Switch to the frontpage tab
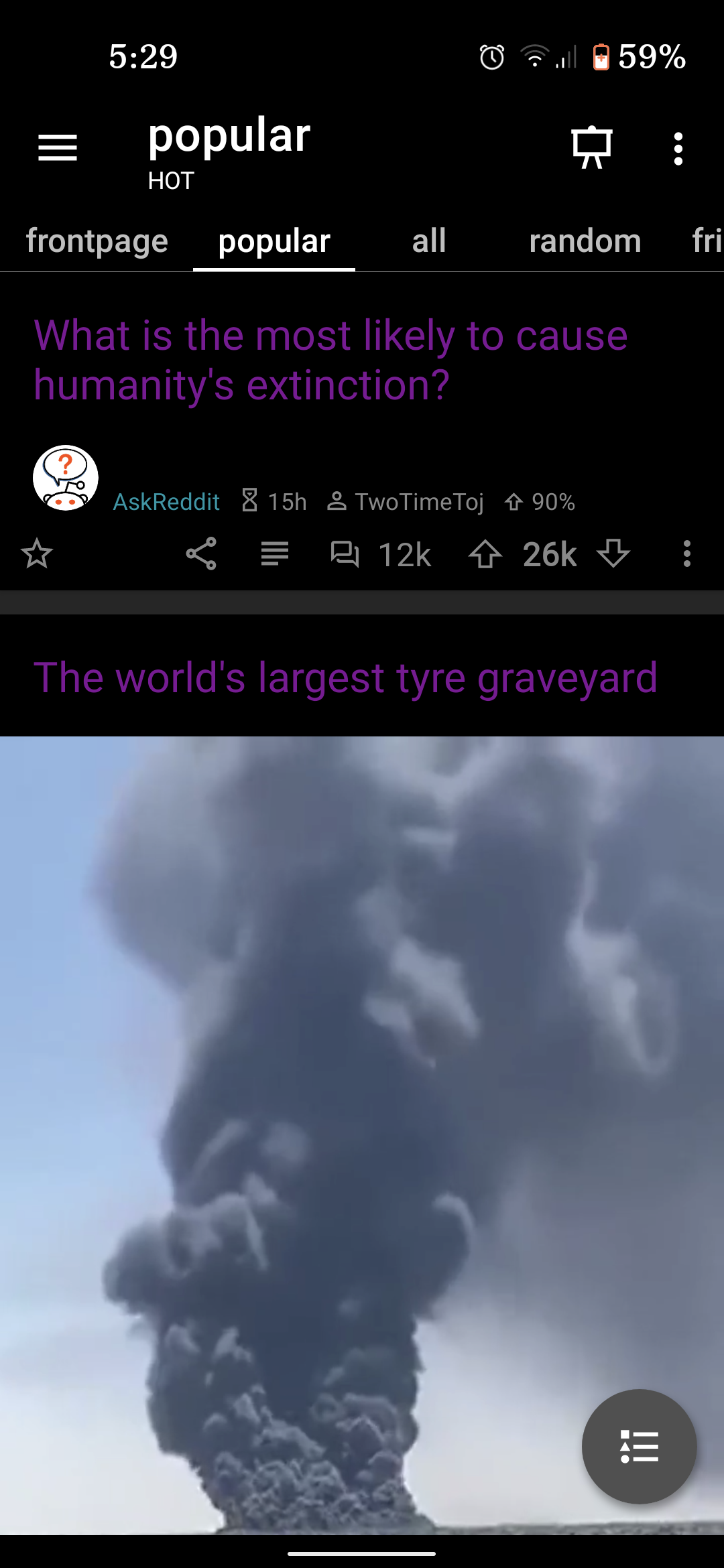724x1568 pixels. (97, 241)
